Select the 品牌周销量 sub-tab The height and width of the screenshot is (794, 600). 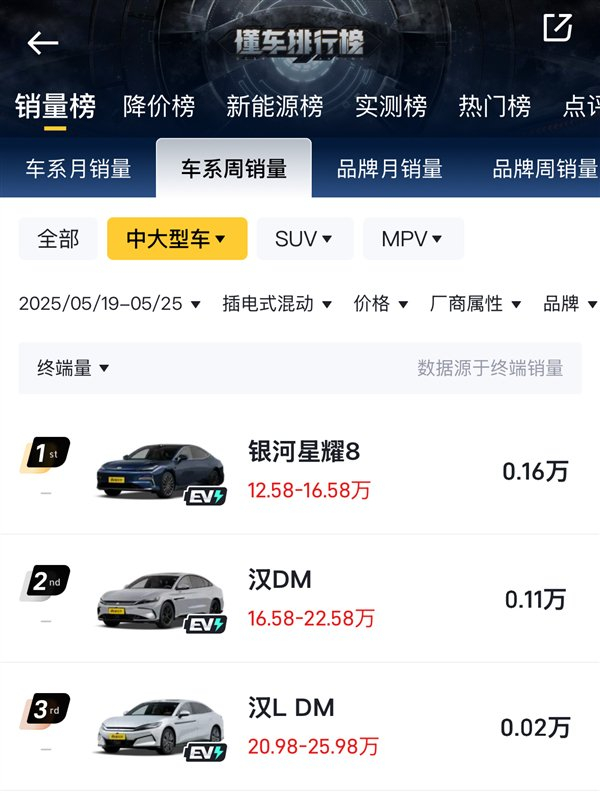point(544,169)
